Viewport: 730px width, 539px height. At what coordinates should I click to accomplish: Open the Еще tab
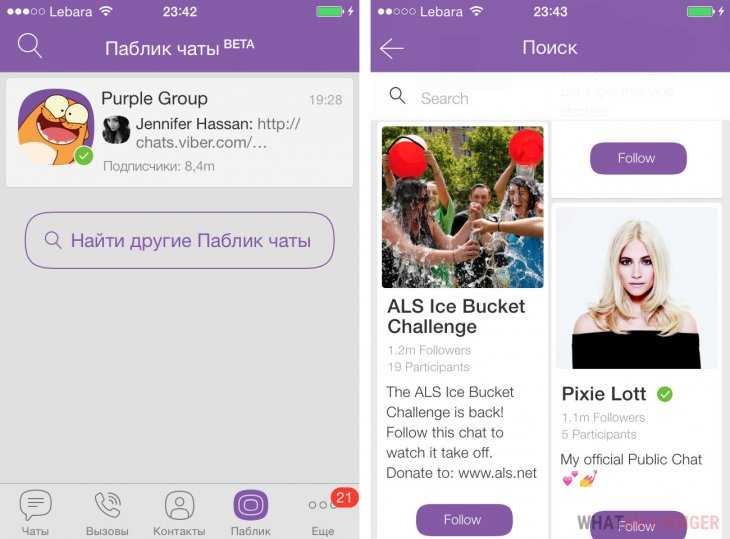[323, 512]
